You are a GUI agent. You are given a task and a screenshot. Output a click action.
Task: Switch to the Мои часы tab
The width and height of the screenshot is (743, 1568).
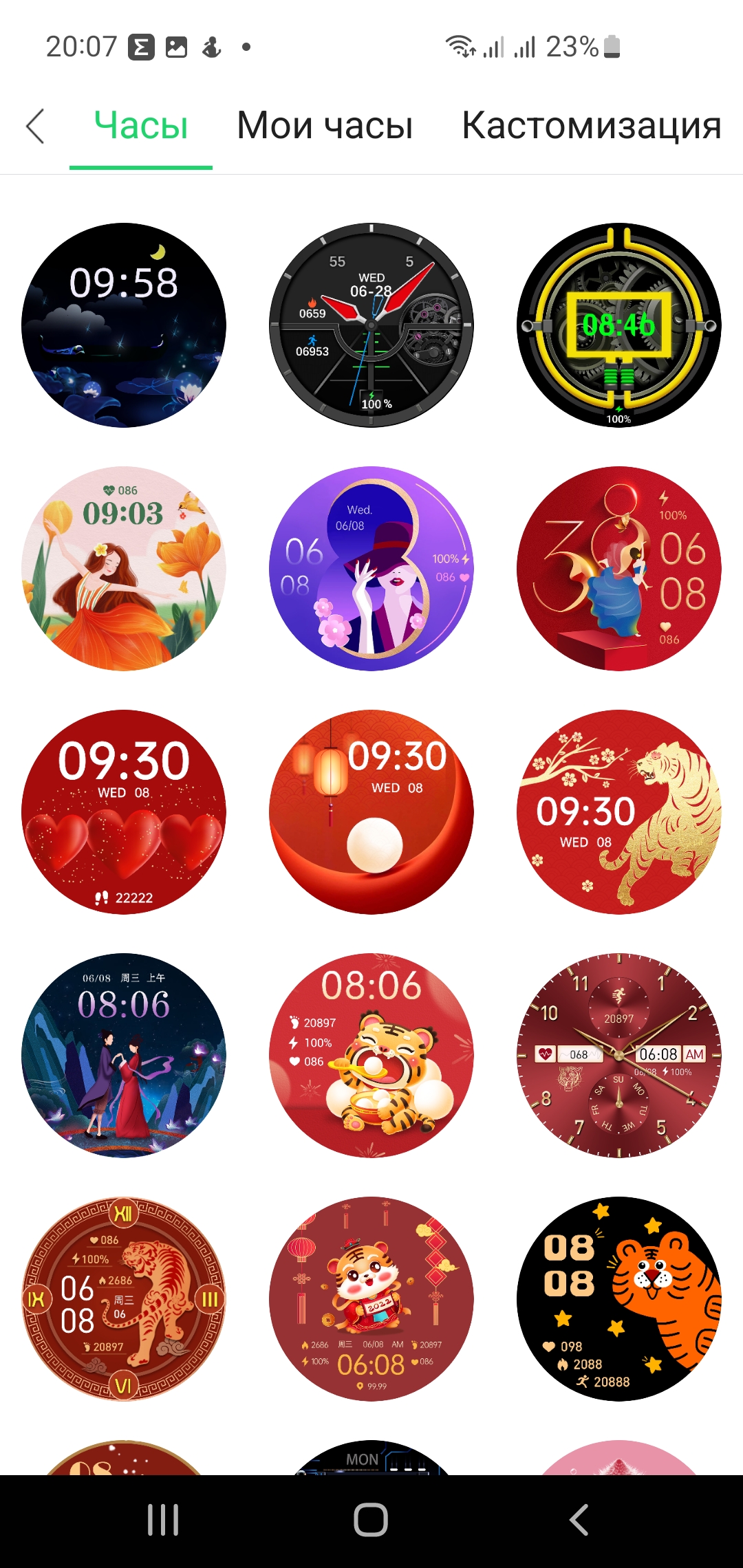(x=325, y=126)
